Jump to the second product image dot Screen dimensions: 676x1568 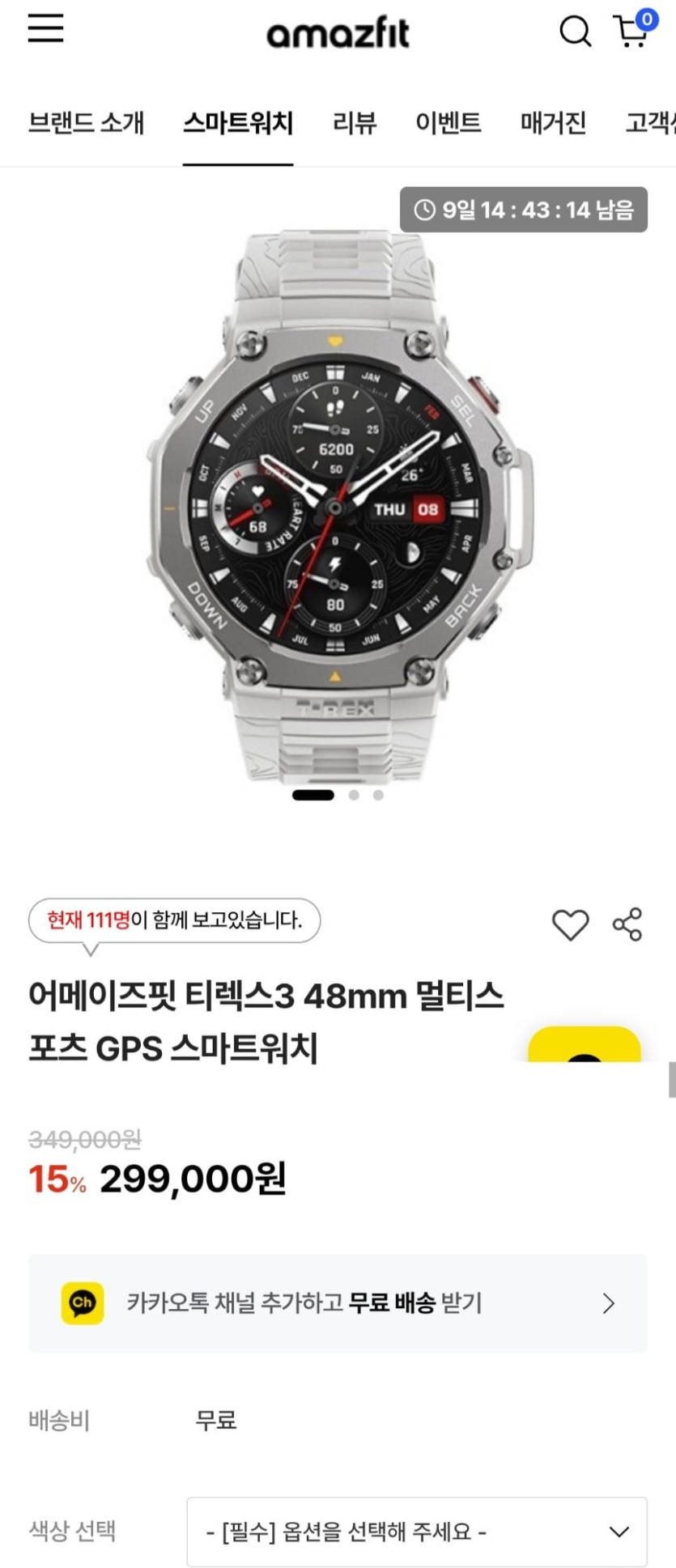(x=354, y=795)
